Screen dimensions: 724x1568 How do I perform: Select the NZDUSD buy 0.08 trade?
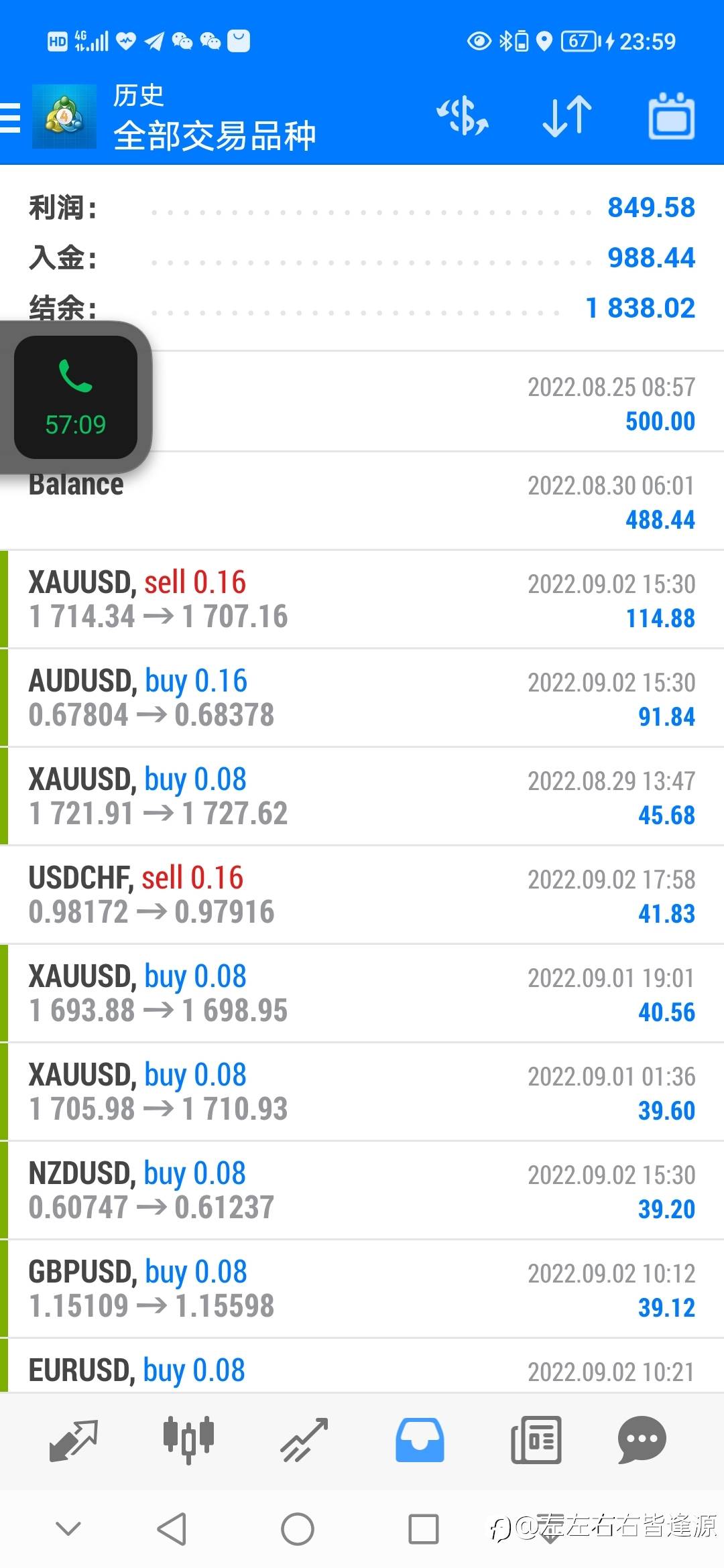(x=362, y=1190)
